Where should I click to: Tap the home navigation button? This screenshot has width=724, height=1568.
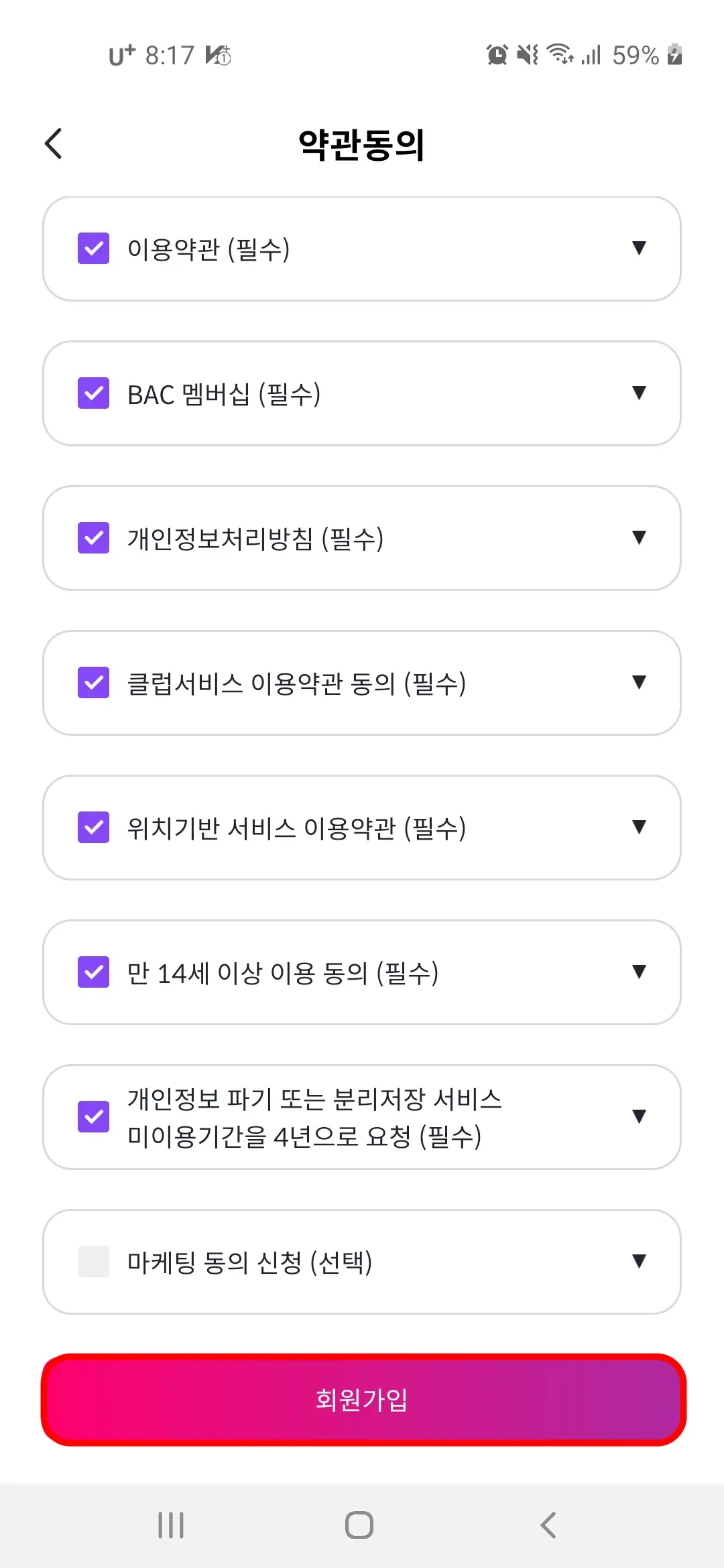[360, 1526]
